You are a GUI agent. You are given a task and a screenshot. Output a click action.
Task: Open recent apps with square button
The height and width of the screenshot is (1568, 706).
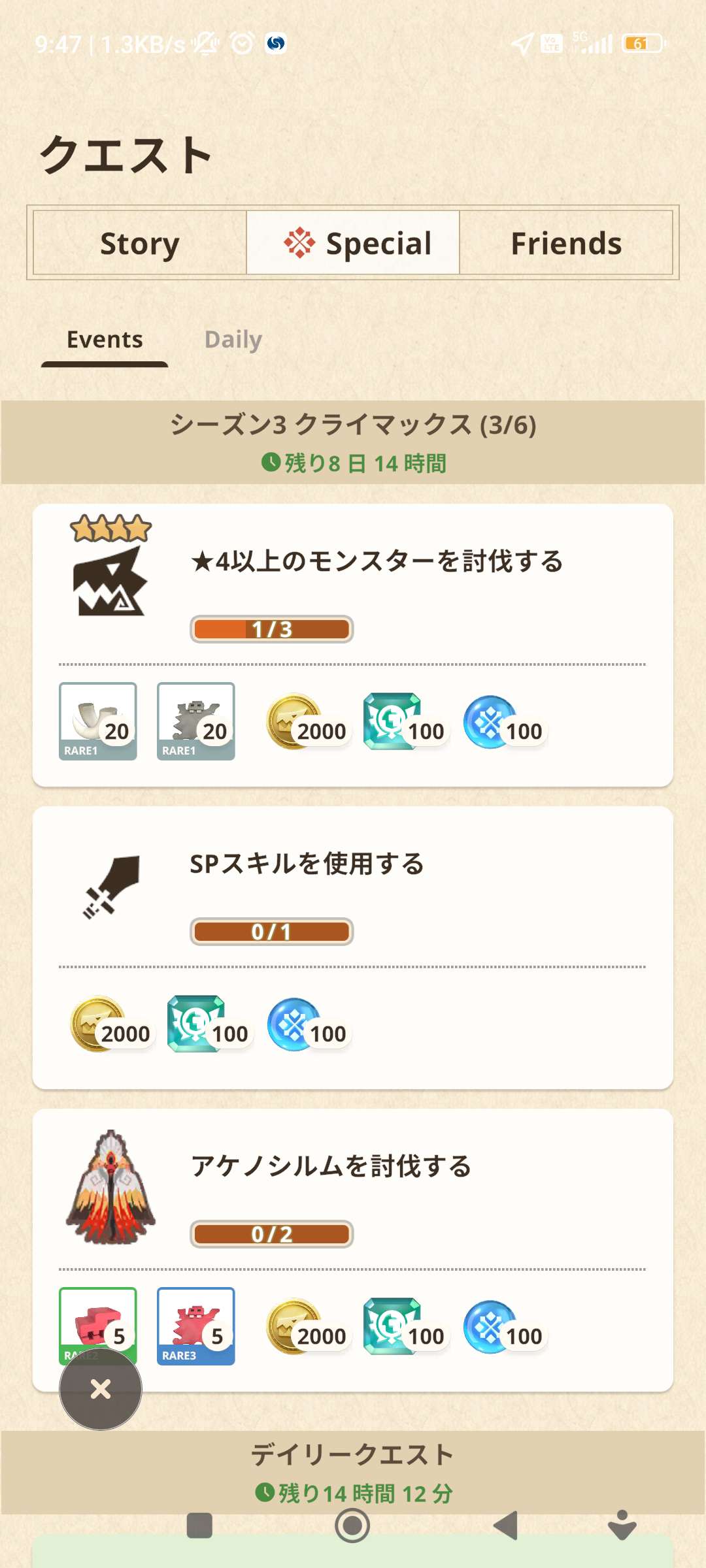coord(199,1526)
